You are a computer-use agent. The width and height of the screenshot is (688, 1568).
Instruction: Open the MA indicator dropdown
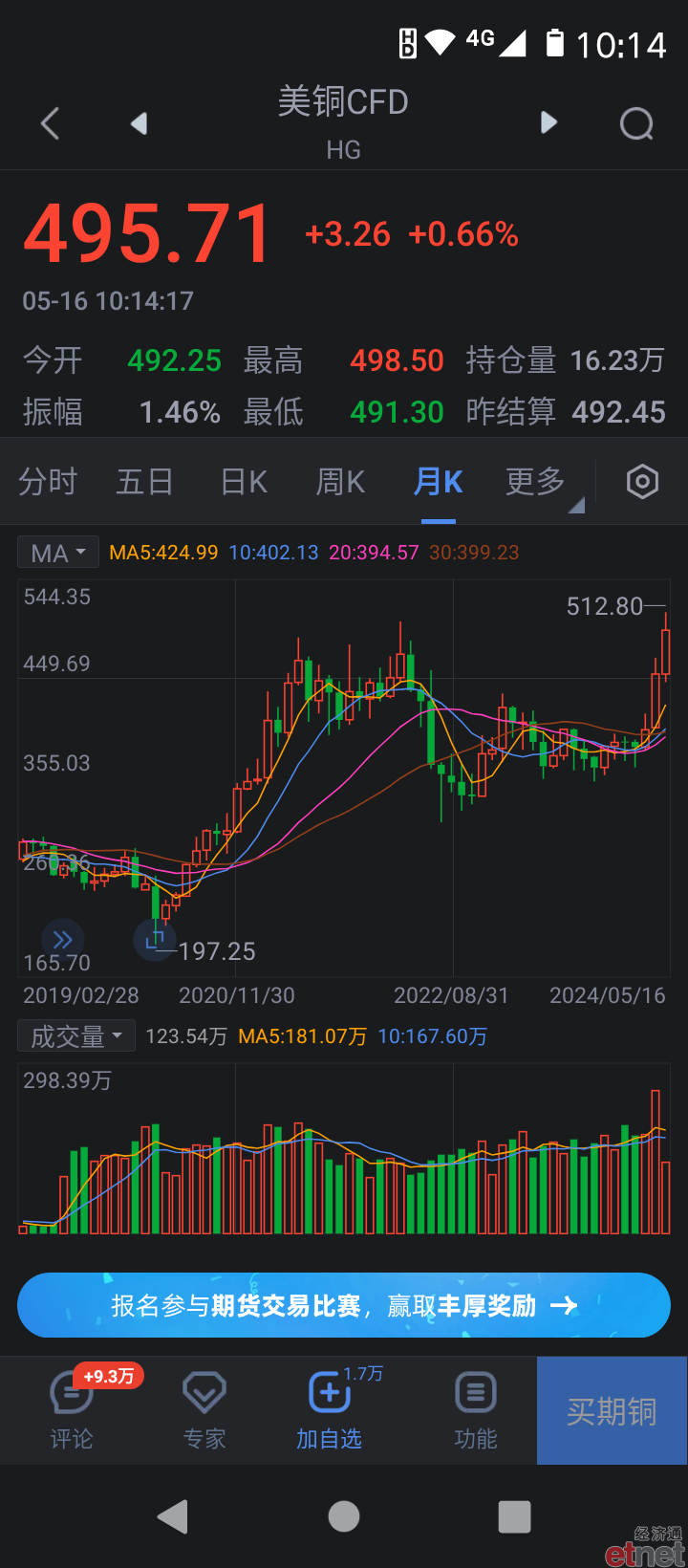(58, 553)
